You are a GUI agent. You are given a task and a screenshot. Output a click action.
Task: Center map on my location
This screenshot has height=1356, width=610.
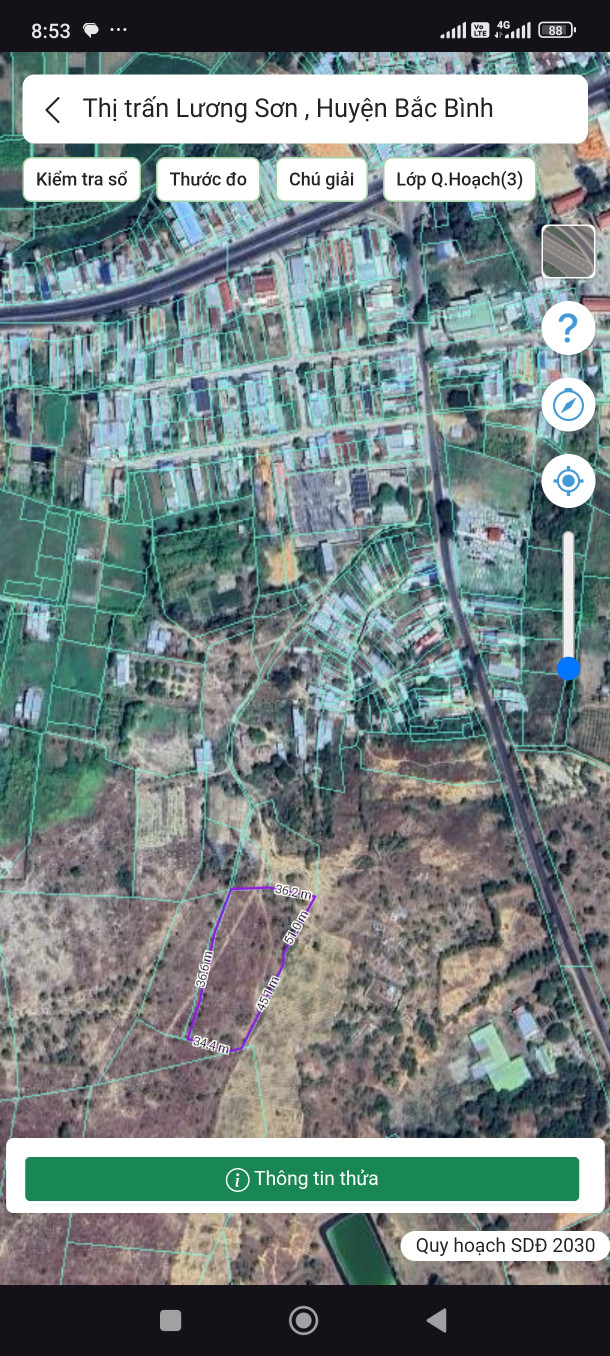568,481
